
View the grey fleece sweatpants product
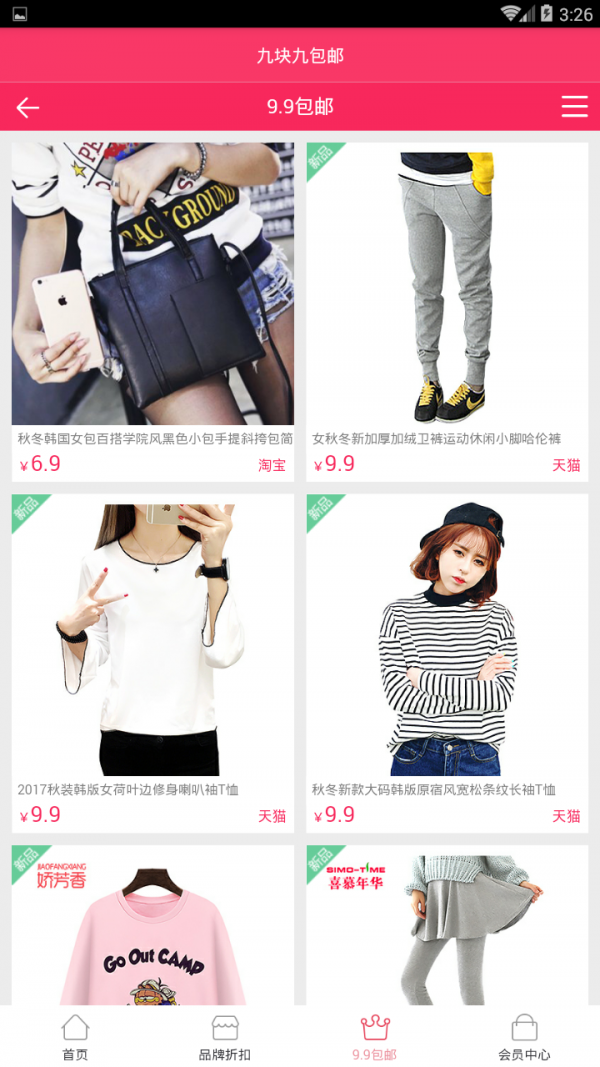pyautogui.click(x=447, y=285)
